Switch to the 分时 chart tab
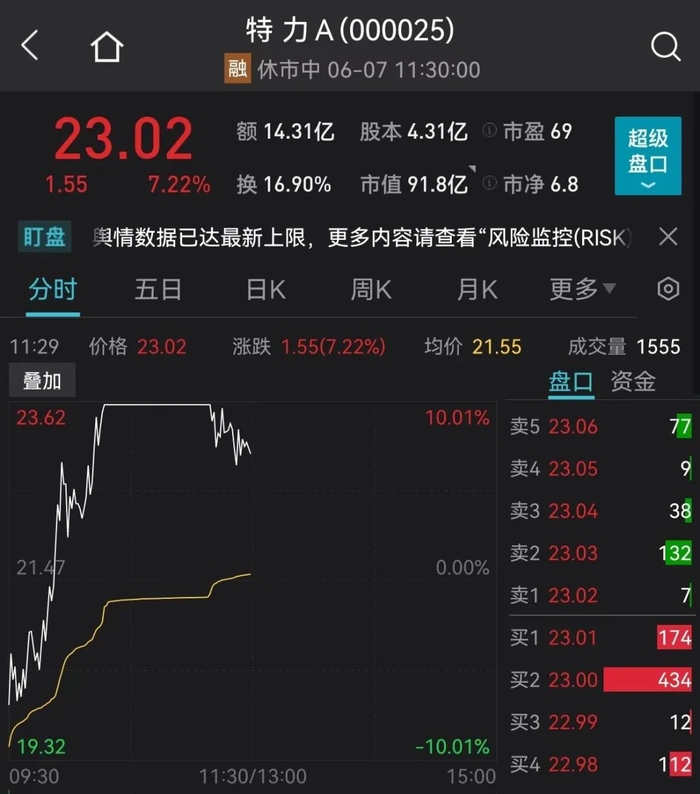The height and width of the screenshot is (794, 700). coord(52,290)
